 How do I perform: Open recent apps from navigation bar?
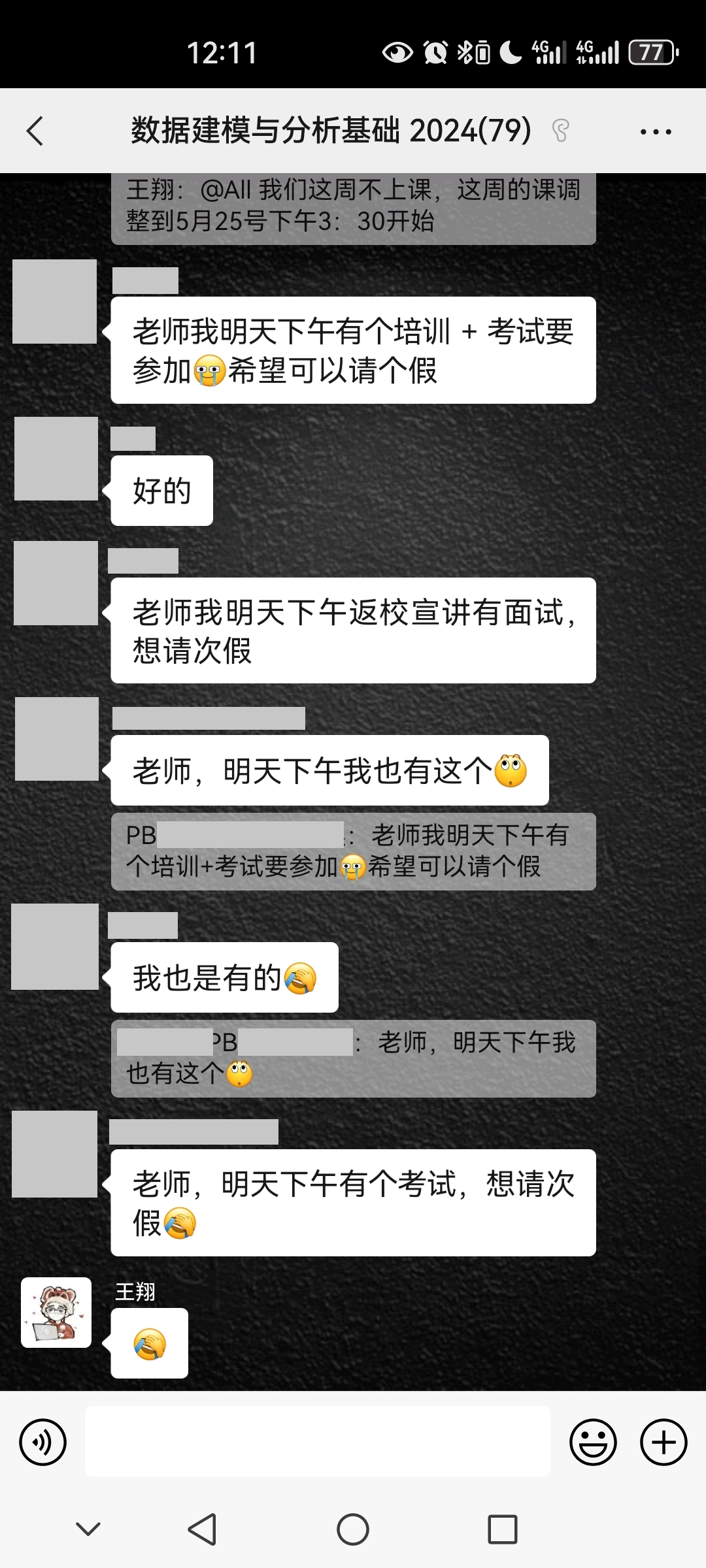[502, 1529]
